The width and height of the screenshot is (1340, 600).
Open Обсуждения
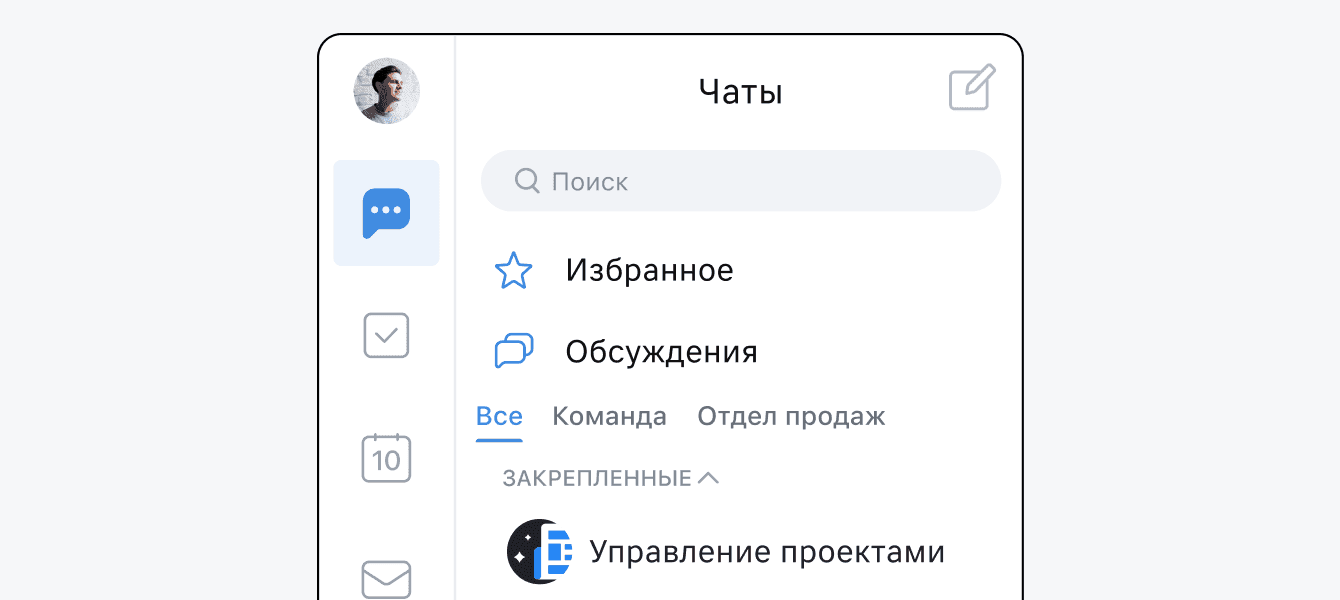tap(660, 352)
